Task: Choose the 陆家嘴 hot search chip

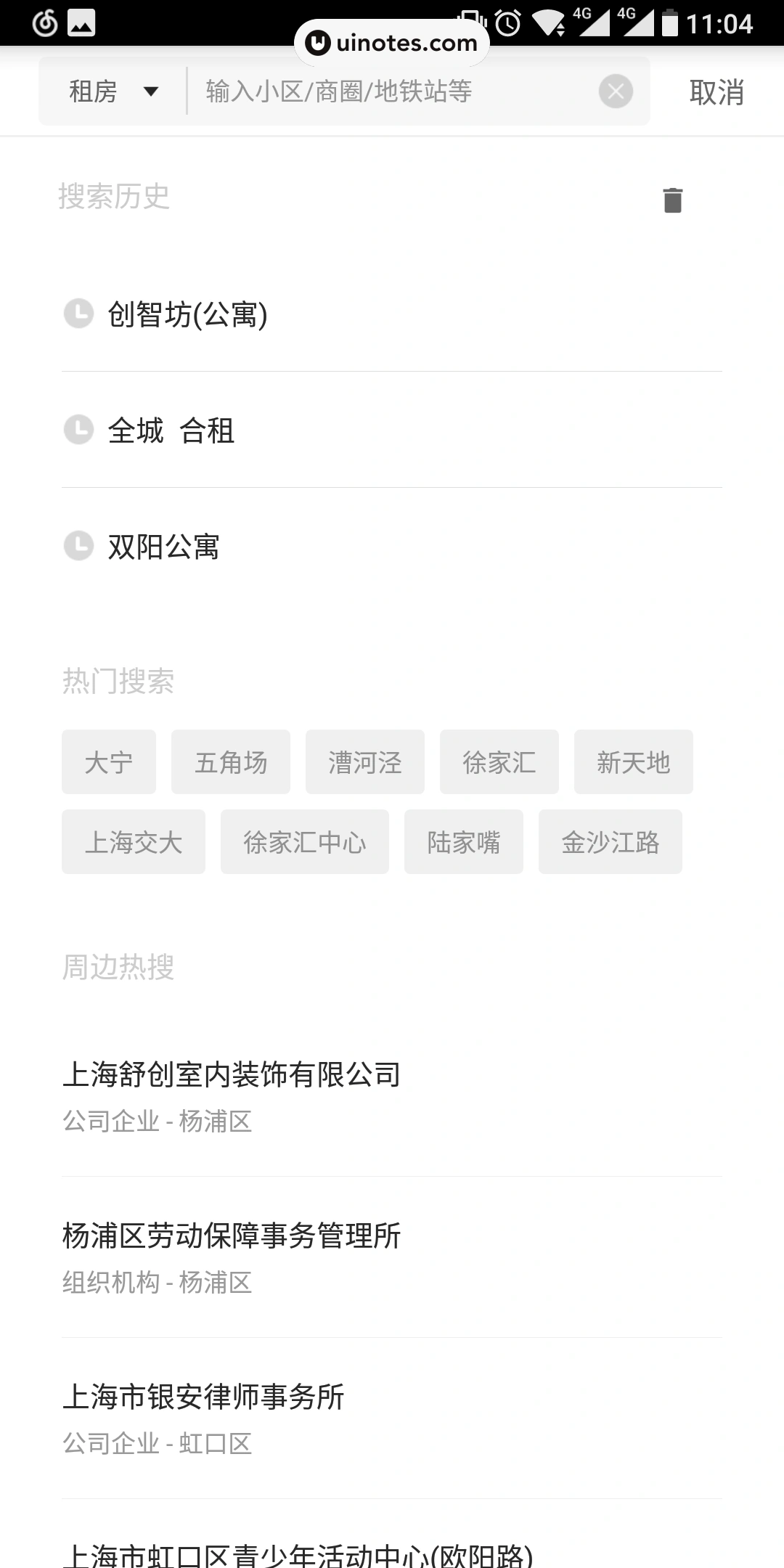Action: click(463, 841)
